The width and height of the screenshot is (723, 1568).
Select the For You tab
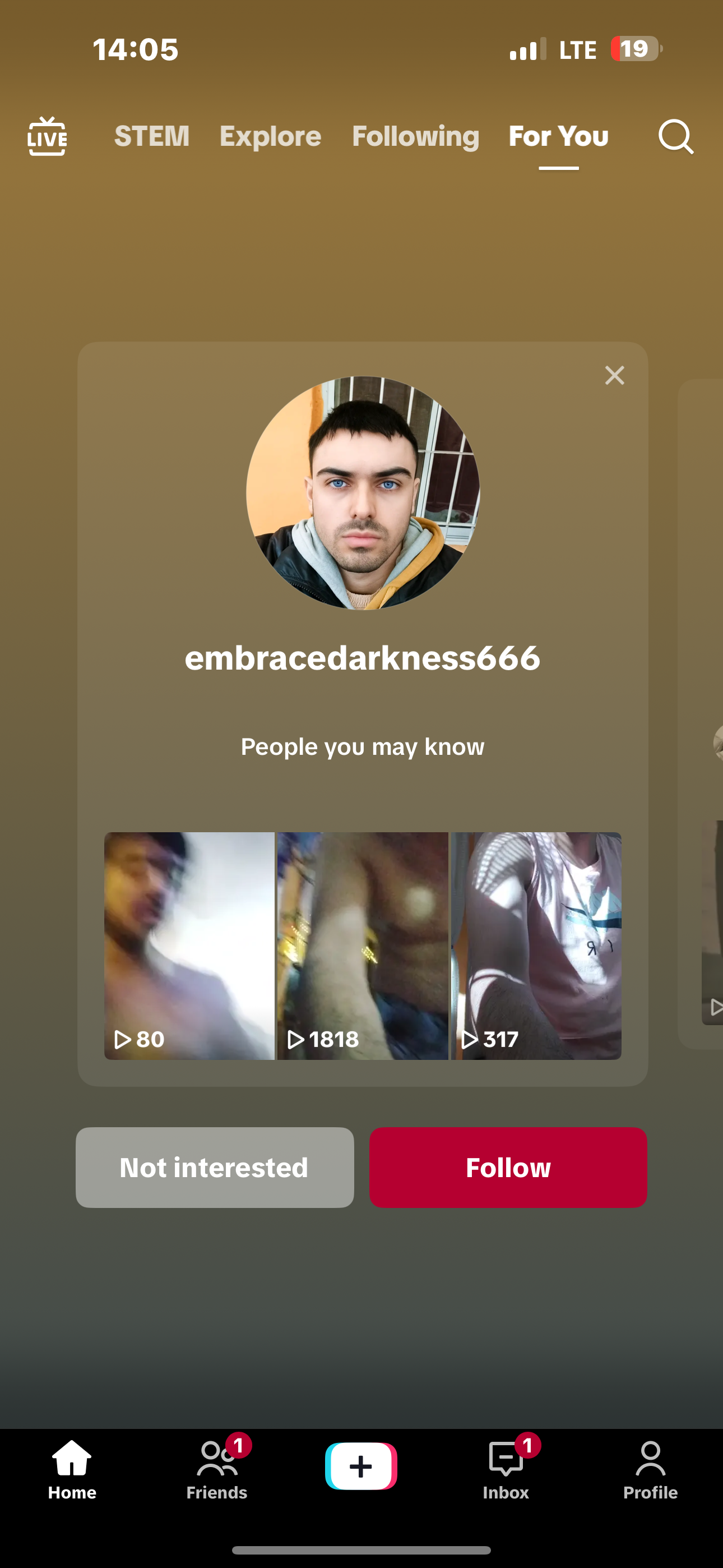tap(558, 136)
